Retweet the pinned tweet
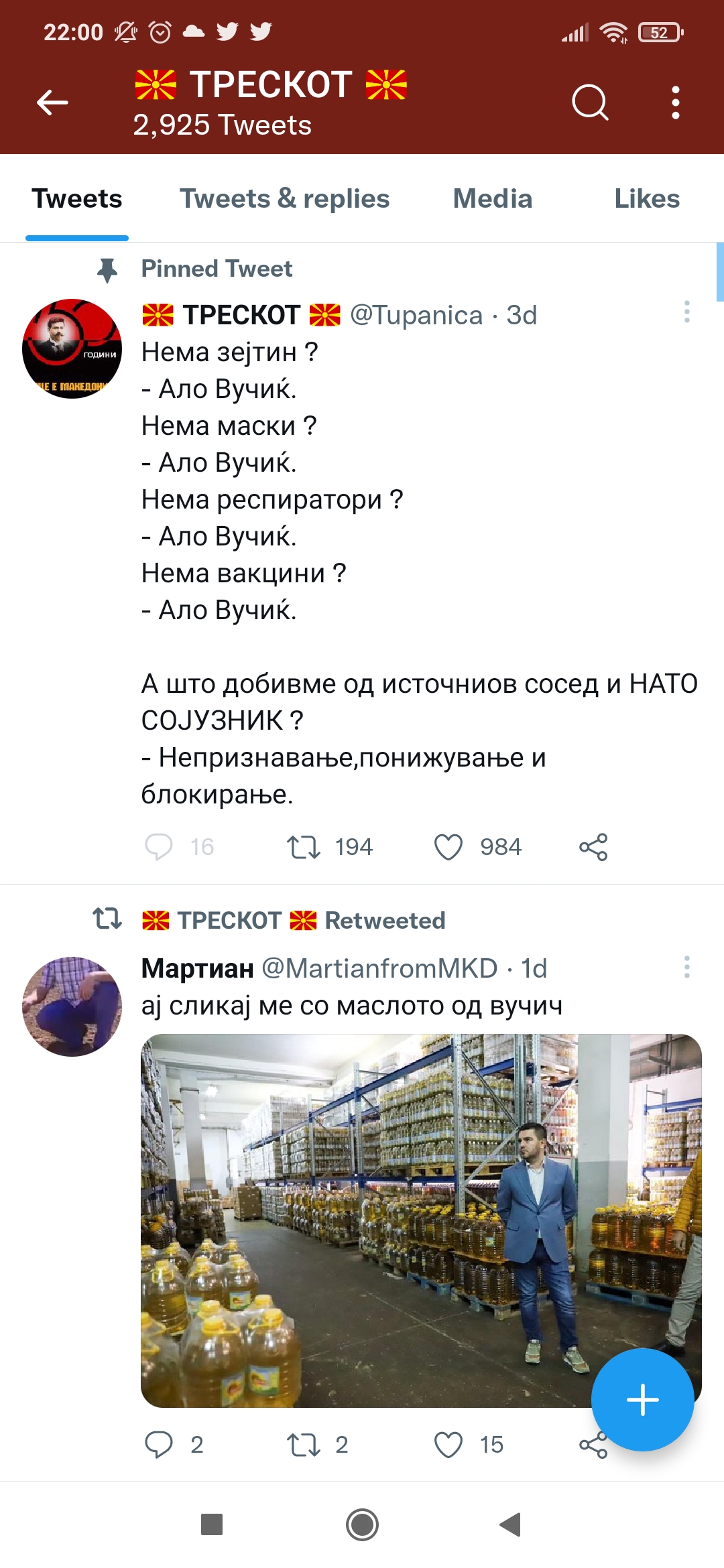Screen dimensions: 724x1568 pos(304,847)
